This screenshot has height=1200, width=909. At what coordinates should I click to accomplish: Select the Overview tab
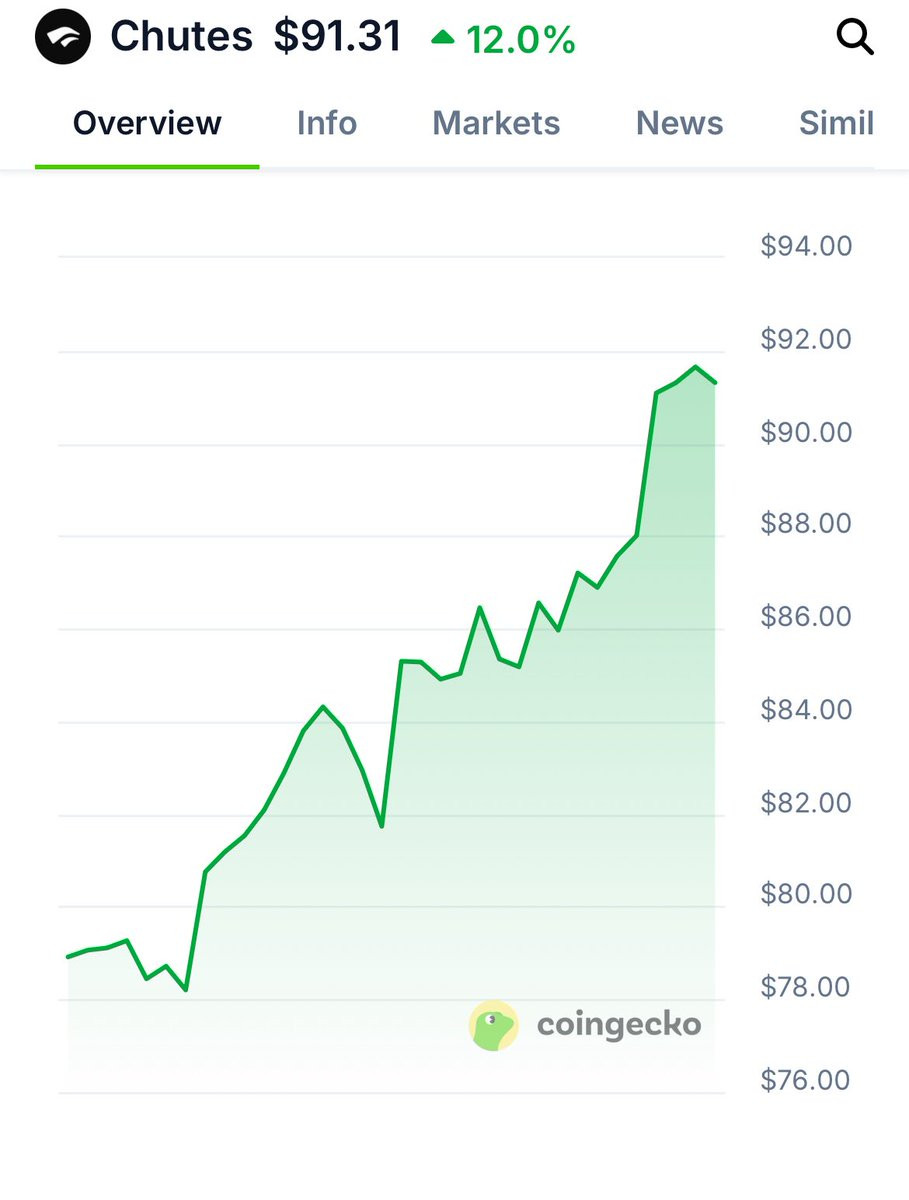147,123
